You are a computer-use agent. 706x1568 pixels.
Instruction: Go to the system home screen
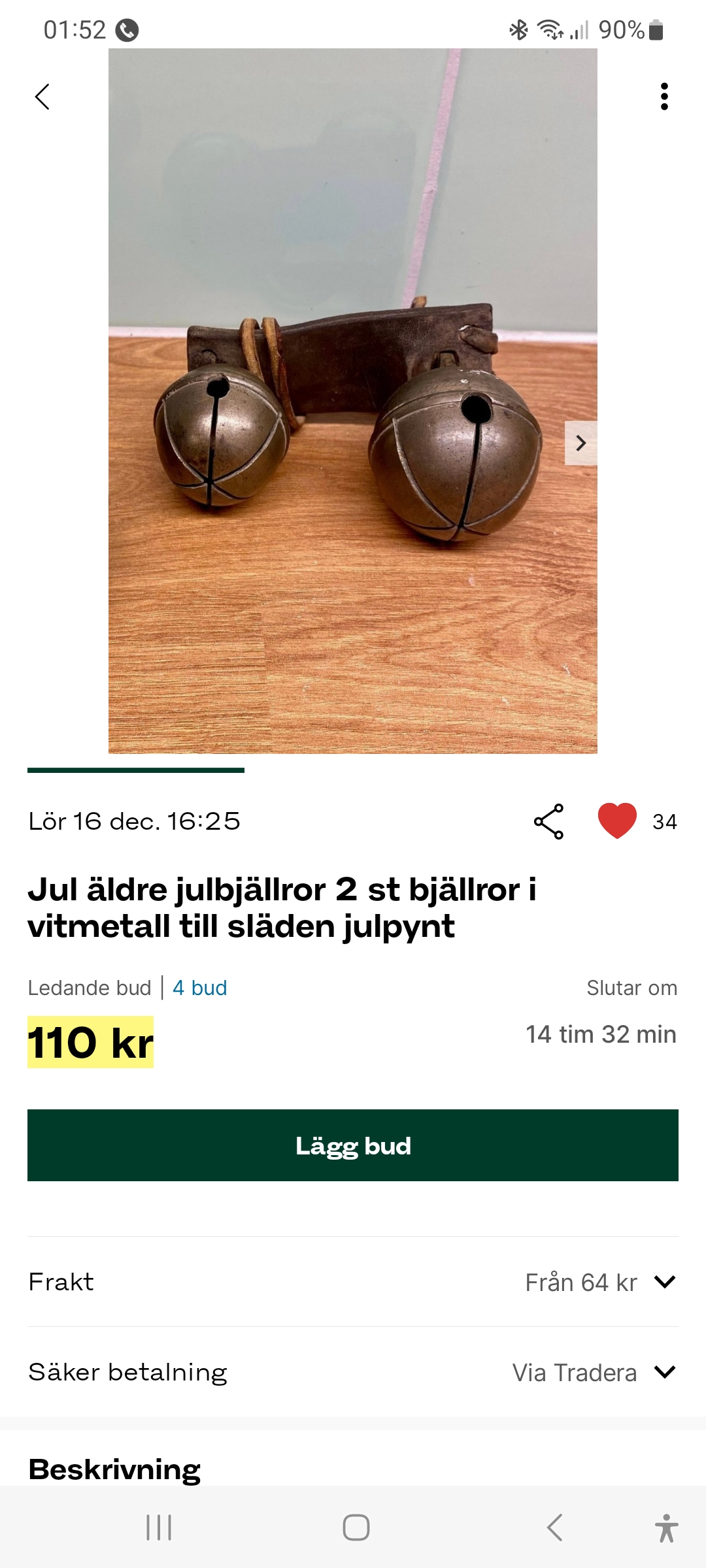pyautogui.click(x=356, y=1527)
